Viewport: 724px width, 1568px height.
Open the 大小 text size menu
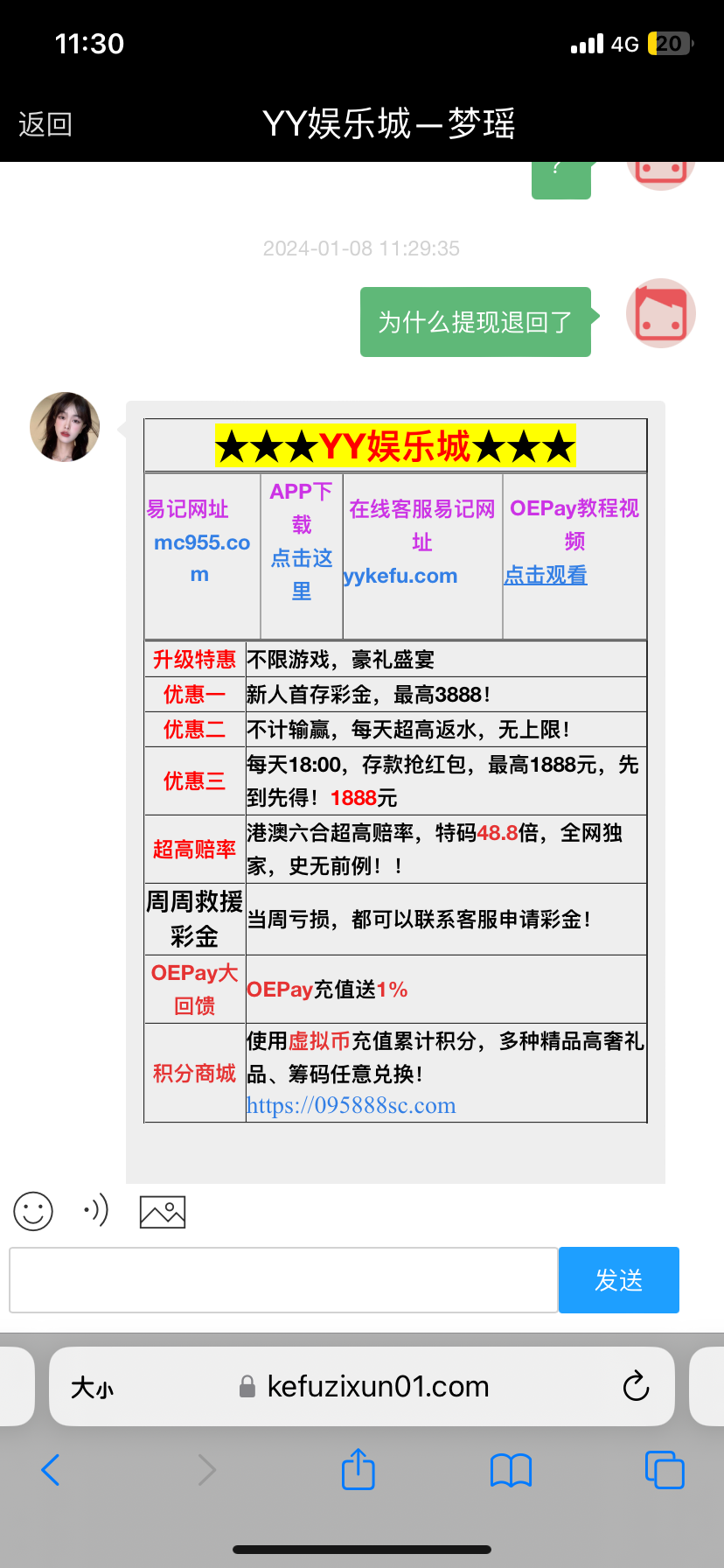click(93, 1387)
